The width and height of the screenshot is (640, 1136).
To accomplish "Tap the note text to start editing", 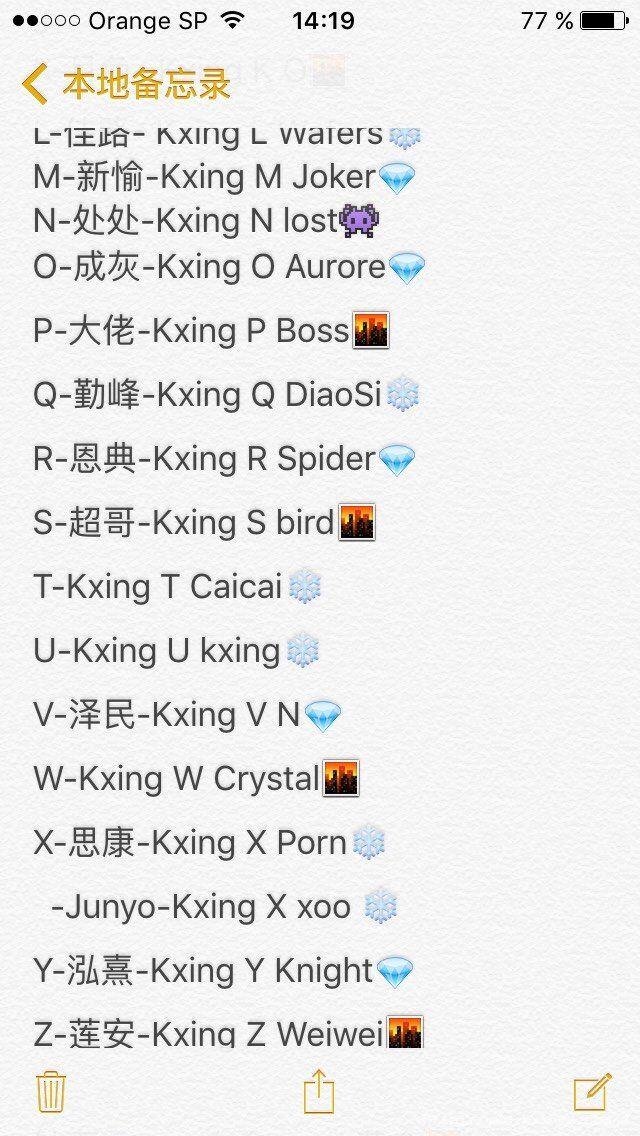I will coord(320,587).
